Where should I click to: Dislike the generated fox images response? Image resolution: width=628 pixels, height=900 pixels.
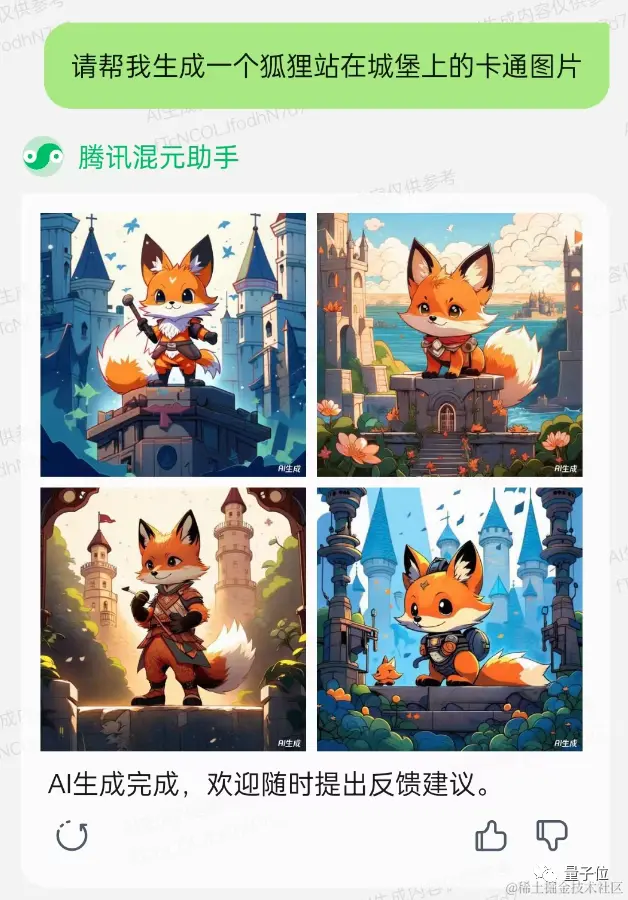tap(552, 833)
